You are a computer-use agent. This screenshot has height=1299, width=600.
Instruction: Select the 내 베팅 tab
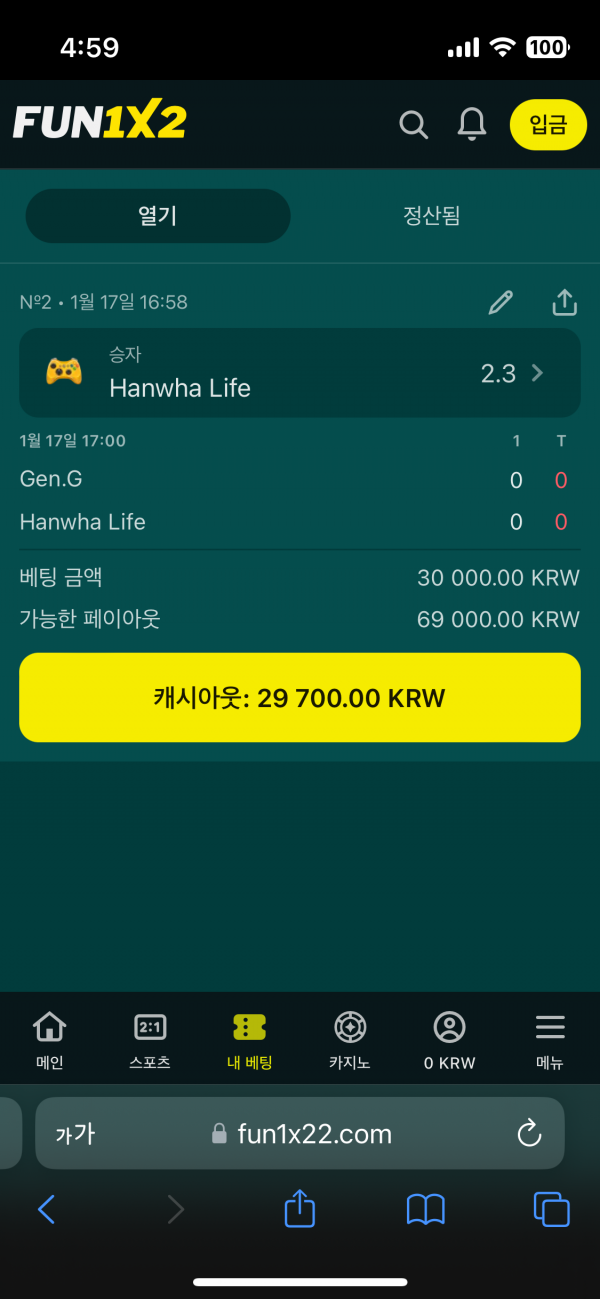[250, 1039]
